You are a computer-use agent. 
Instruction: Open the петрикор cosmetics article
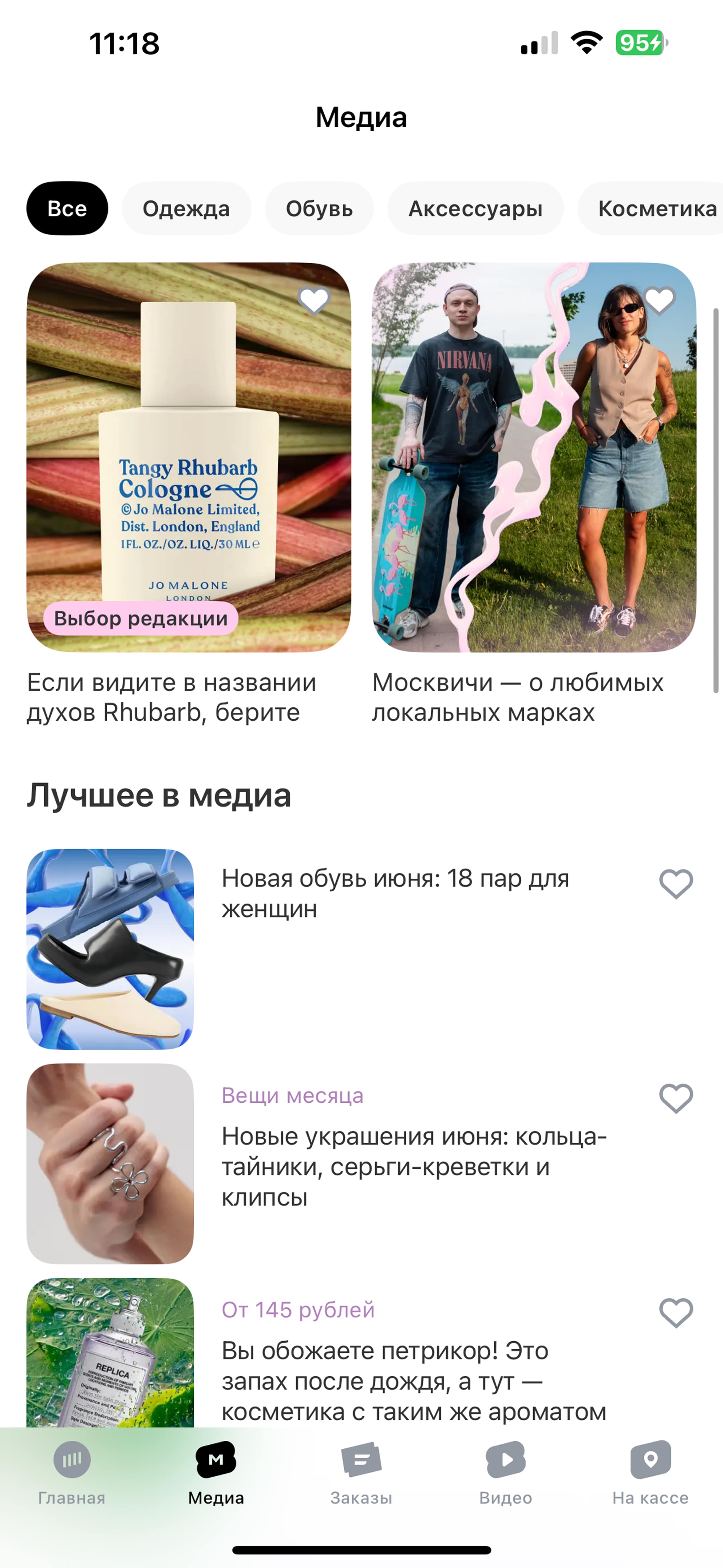click(414, 1380)
